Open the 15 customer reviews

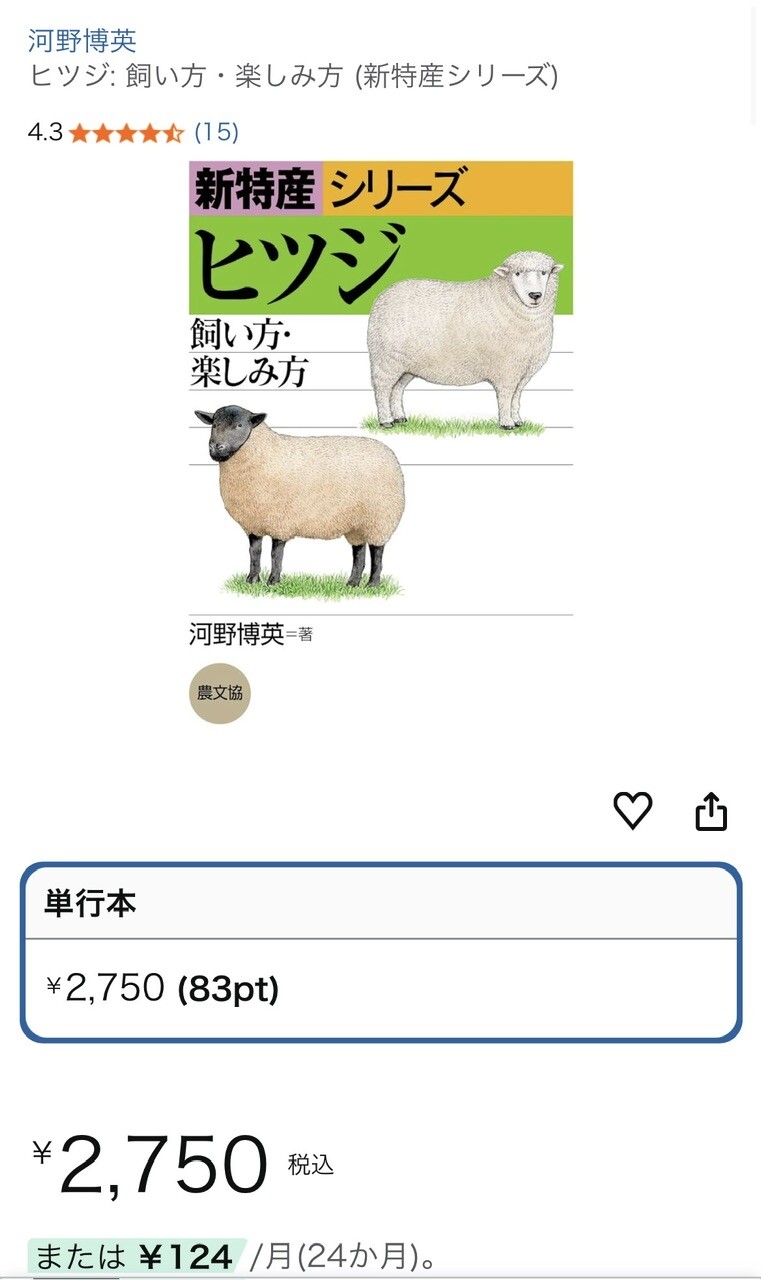(216, 132)
